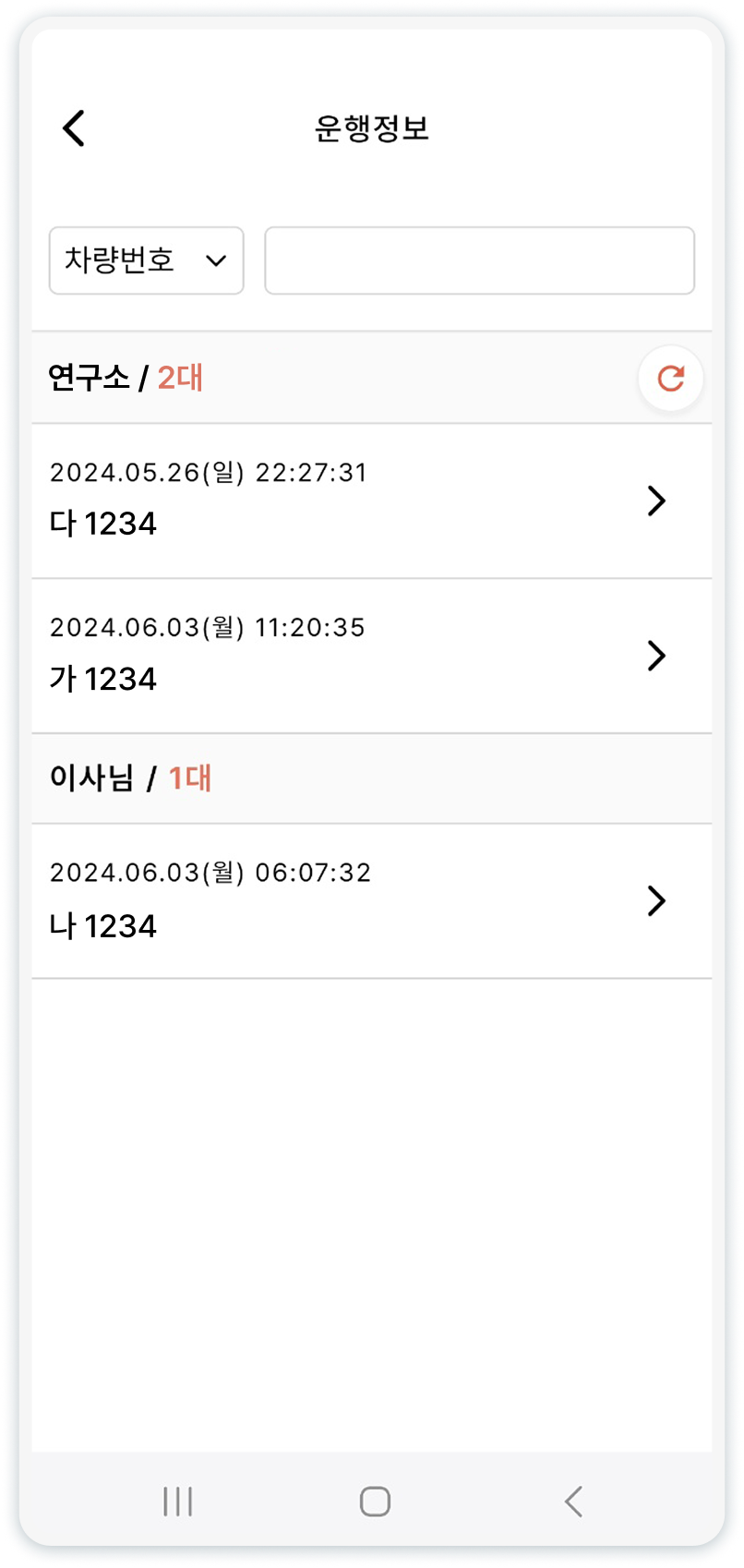Image resolution: width=744 pixels, height=1568 pixels.
Task: Select the 연구소 group header
Action: tap(88, 378)
